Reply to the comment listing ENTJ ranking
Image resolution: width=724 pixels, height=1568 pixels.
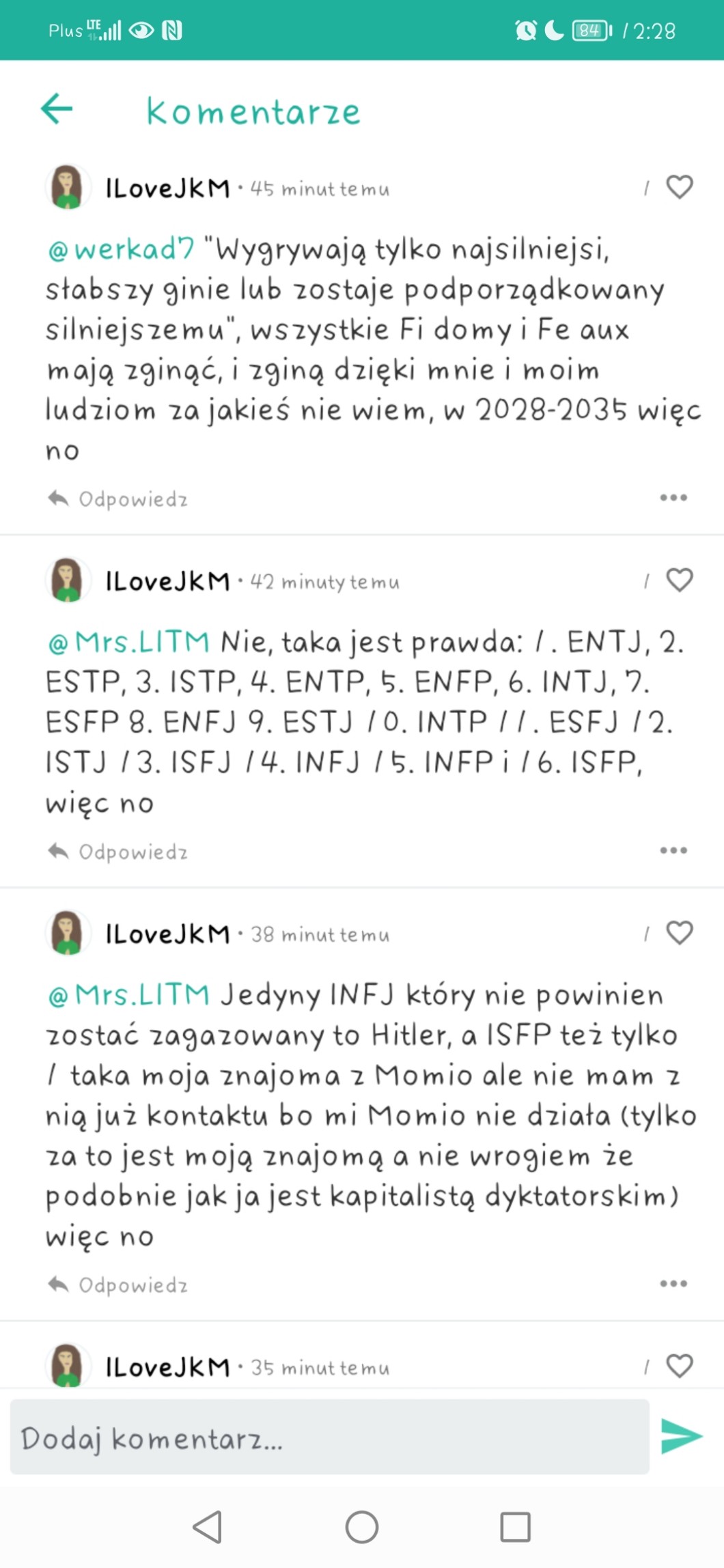coord(118,852)
